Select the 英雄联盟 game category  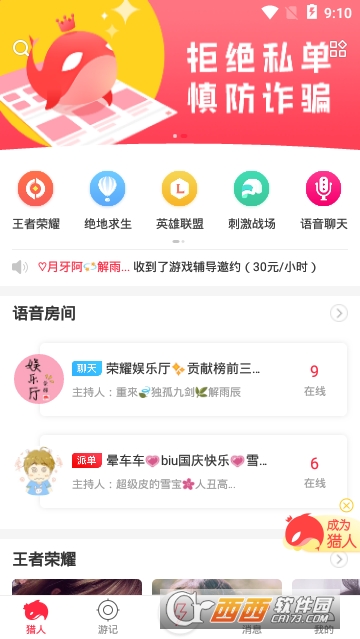pyautogui.click(x=180, y=201)
